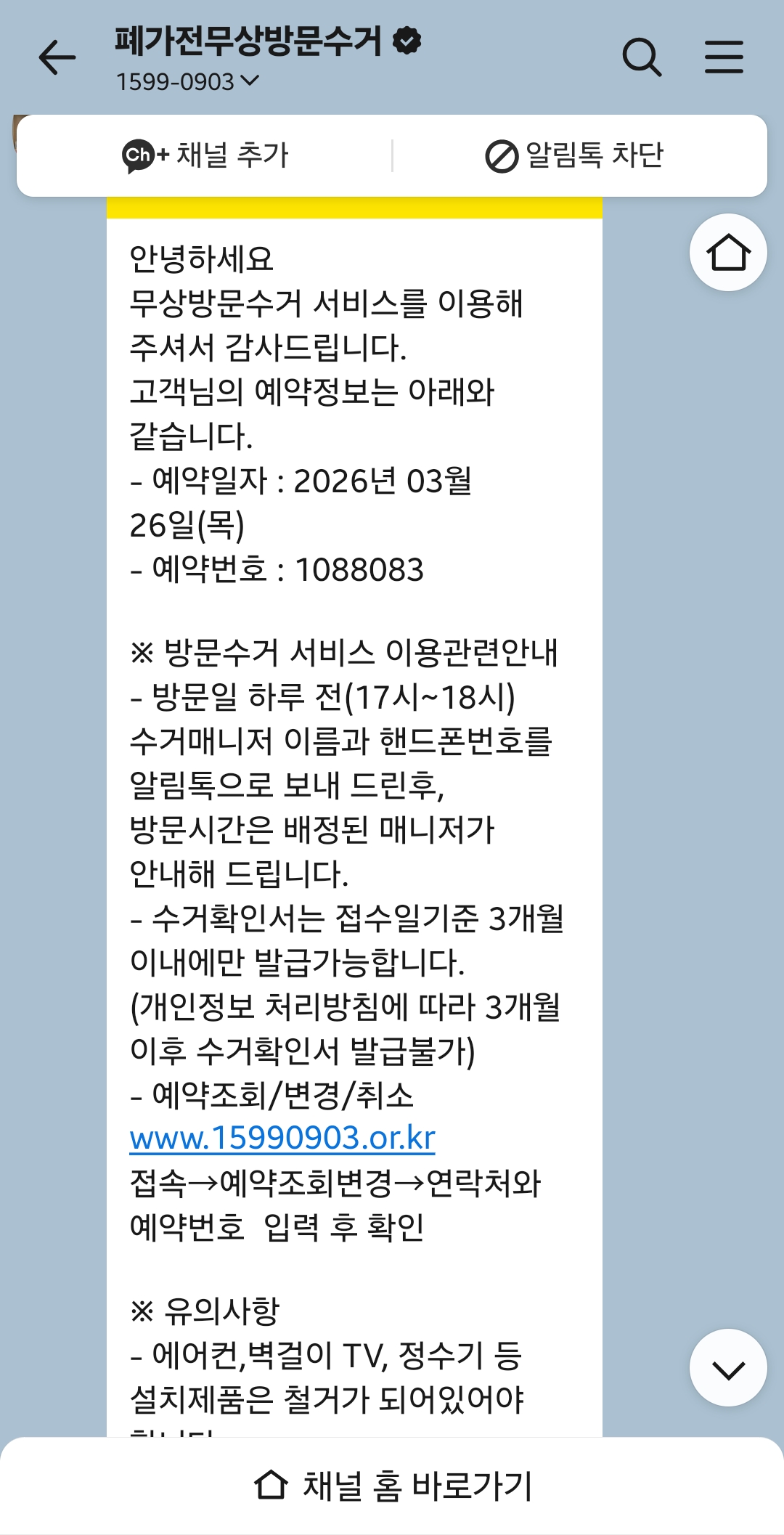Expand the 1599-0903 channel dropdown

pos(187,81)
